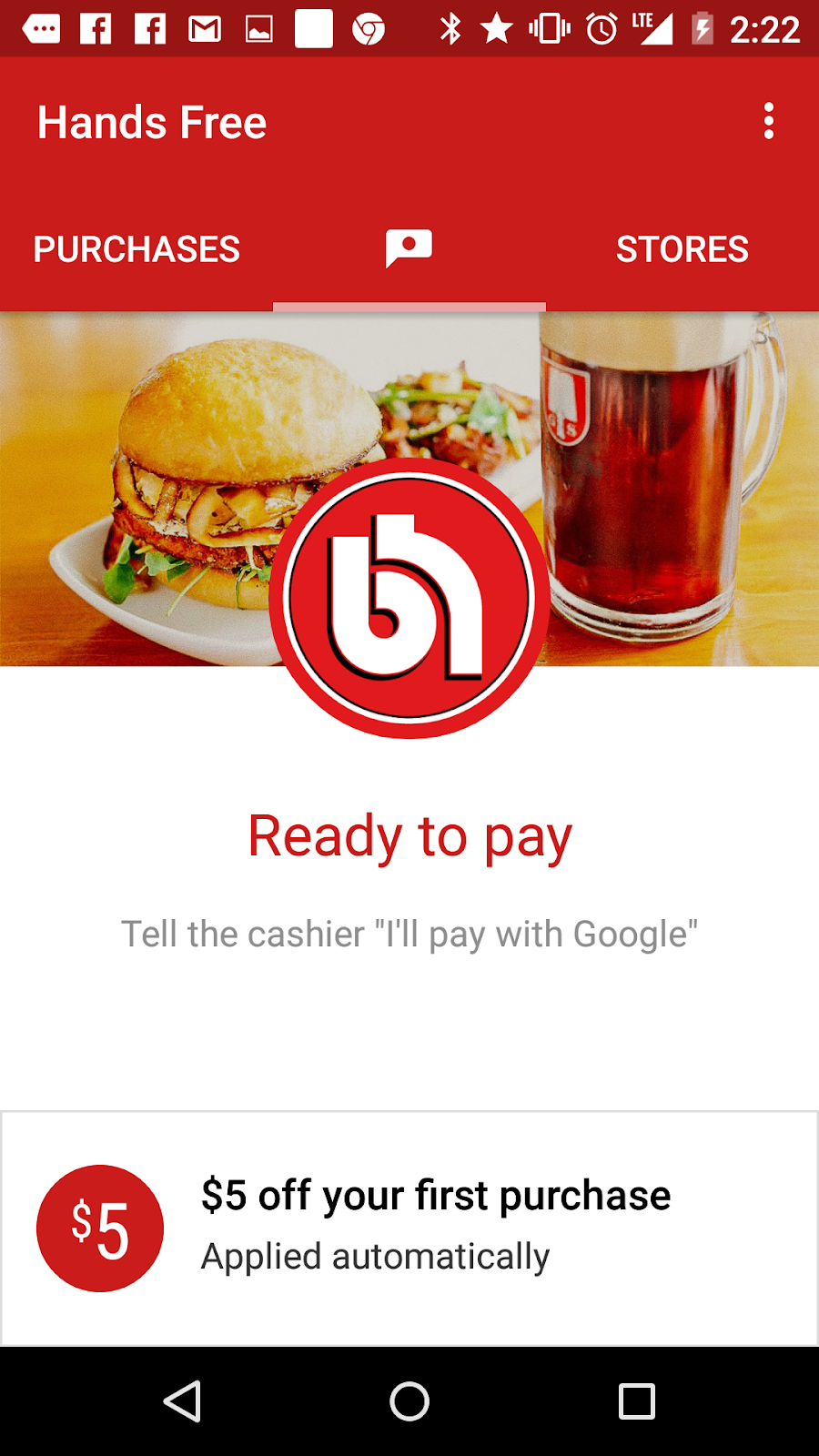This screenshot has width=819, height=1456.
Task: Switch to the Purchases tab
Action: [x=136, y=249]
